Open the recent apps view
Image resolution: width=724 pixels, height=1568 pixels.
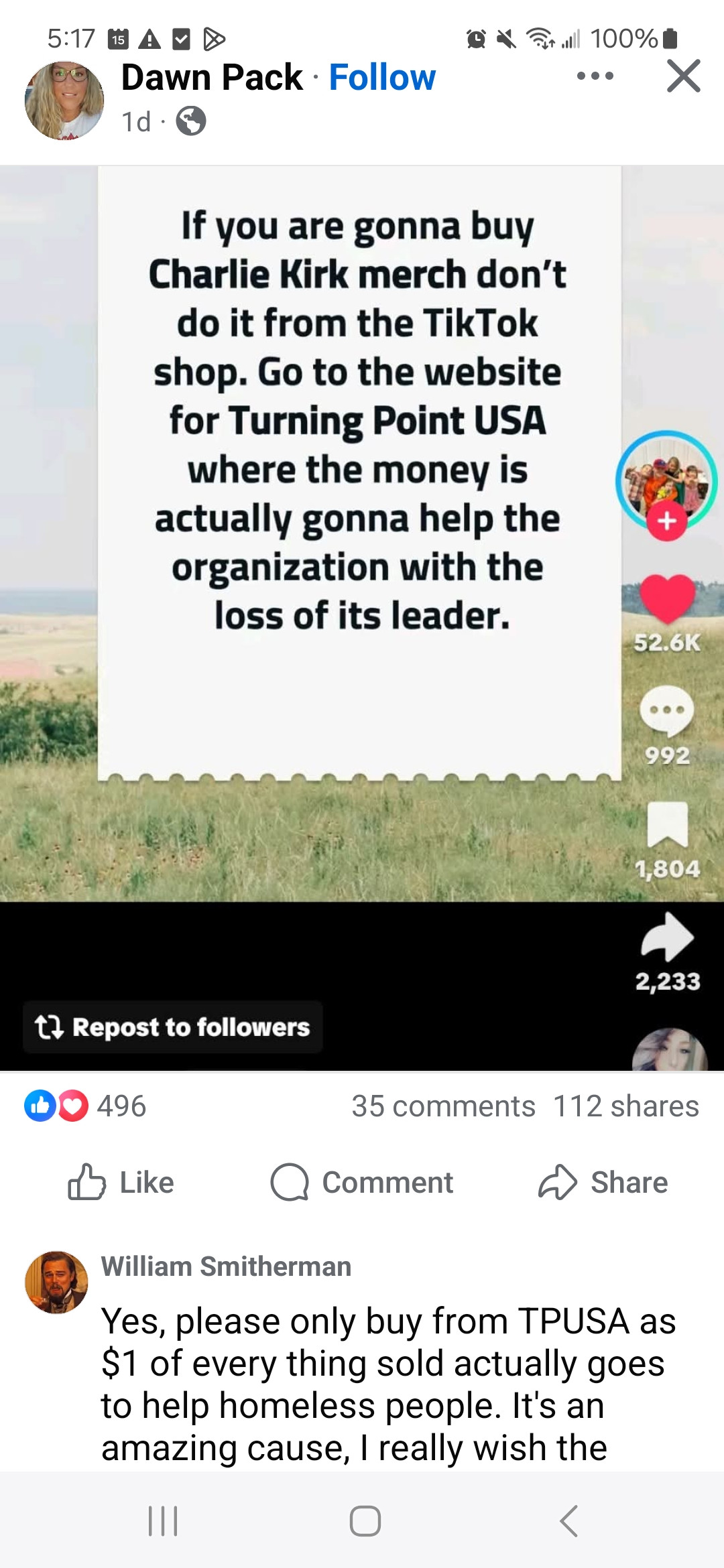pyautogui.click(x=163, y=1520)
